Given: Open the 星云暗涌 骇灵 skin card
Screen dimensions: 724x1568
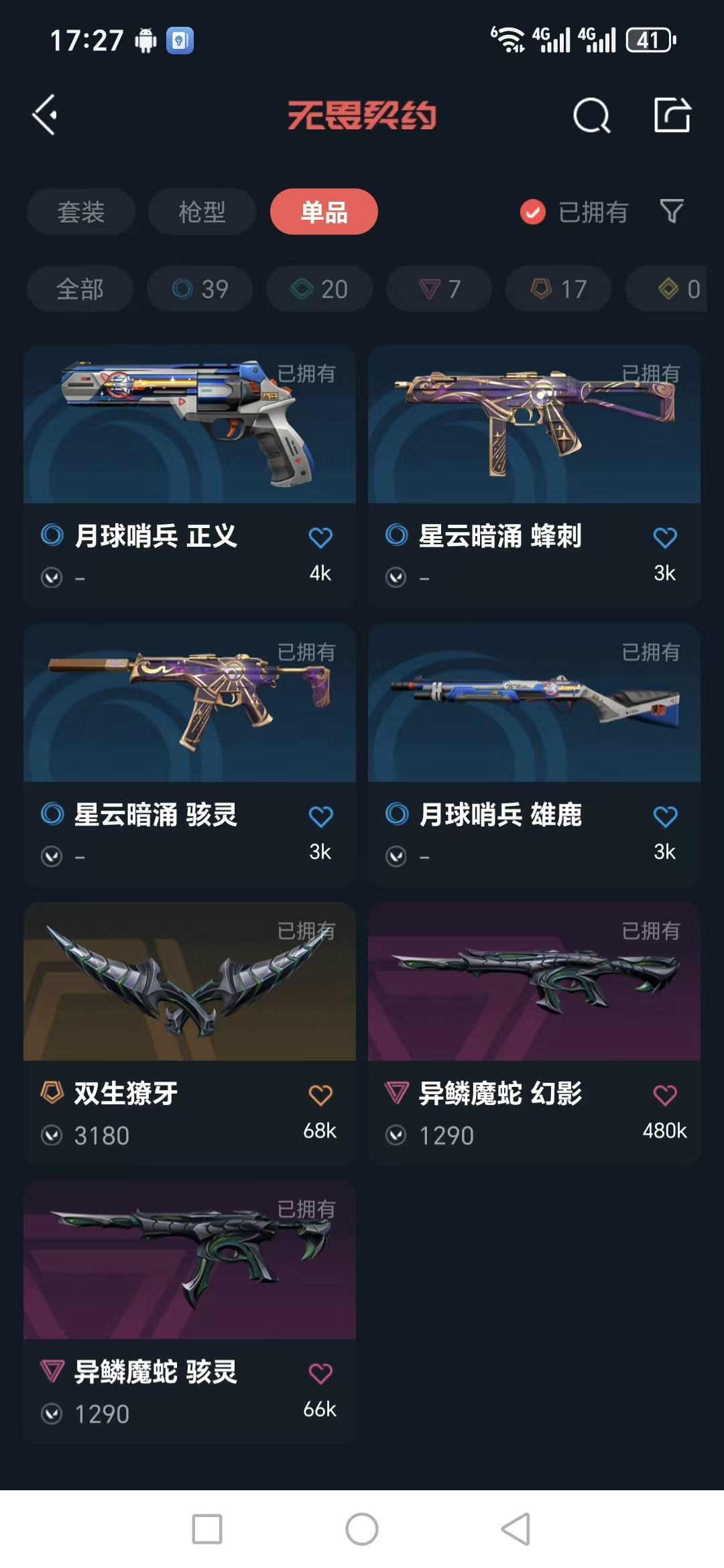Looking at the screenshot, I should [190, 704].
